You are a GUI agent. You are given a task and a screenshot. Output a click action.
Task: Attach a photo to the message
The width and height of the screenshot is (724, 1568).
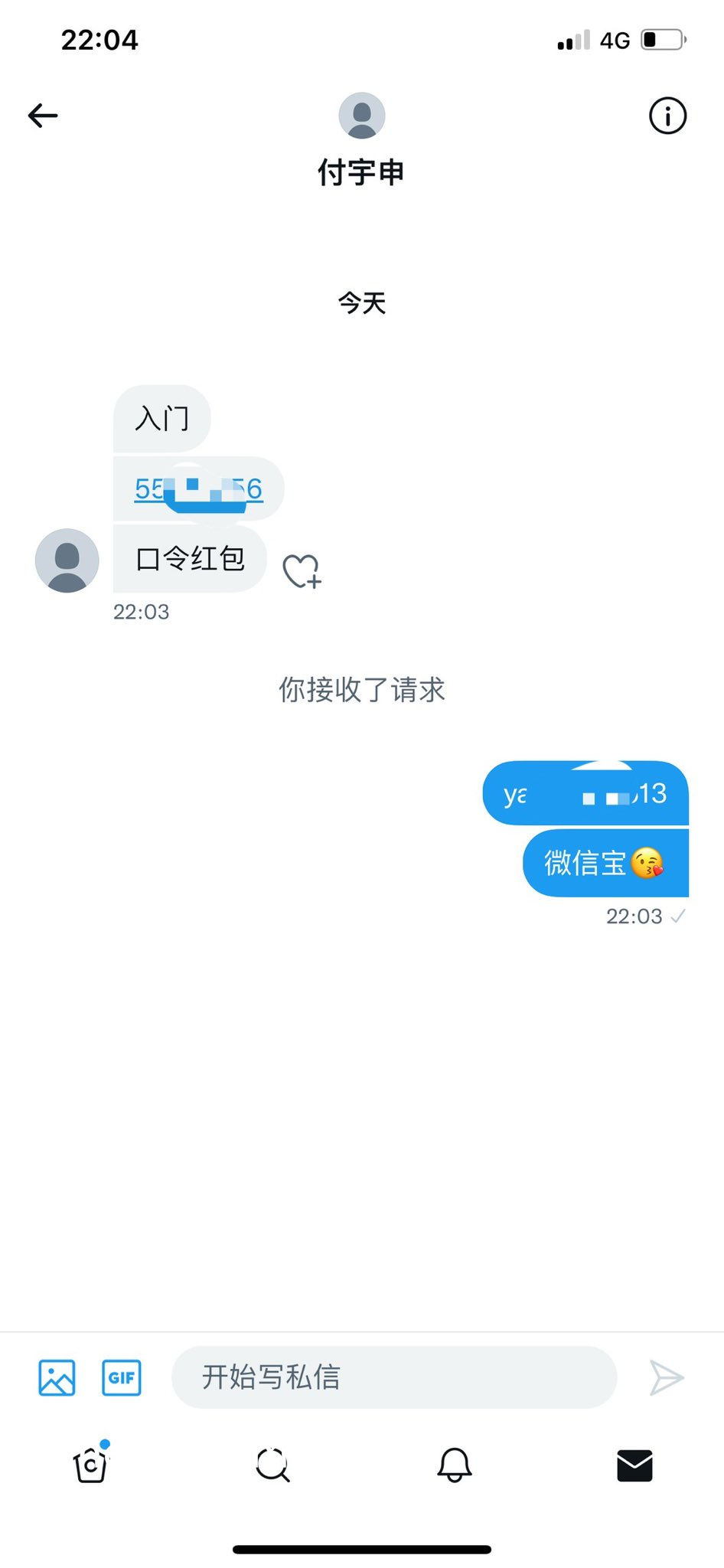click(57, 1377)
